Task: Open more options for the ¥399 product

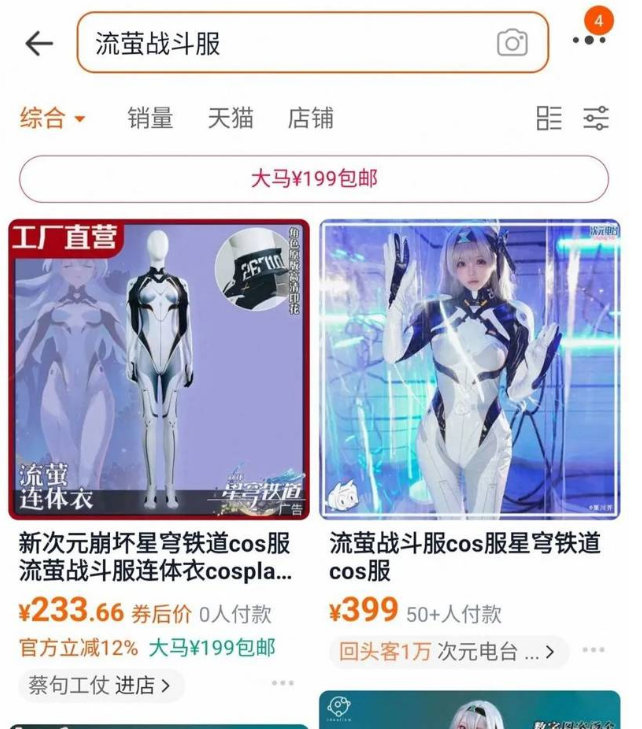Action: (593, 651)
